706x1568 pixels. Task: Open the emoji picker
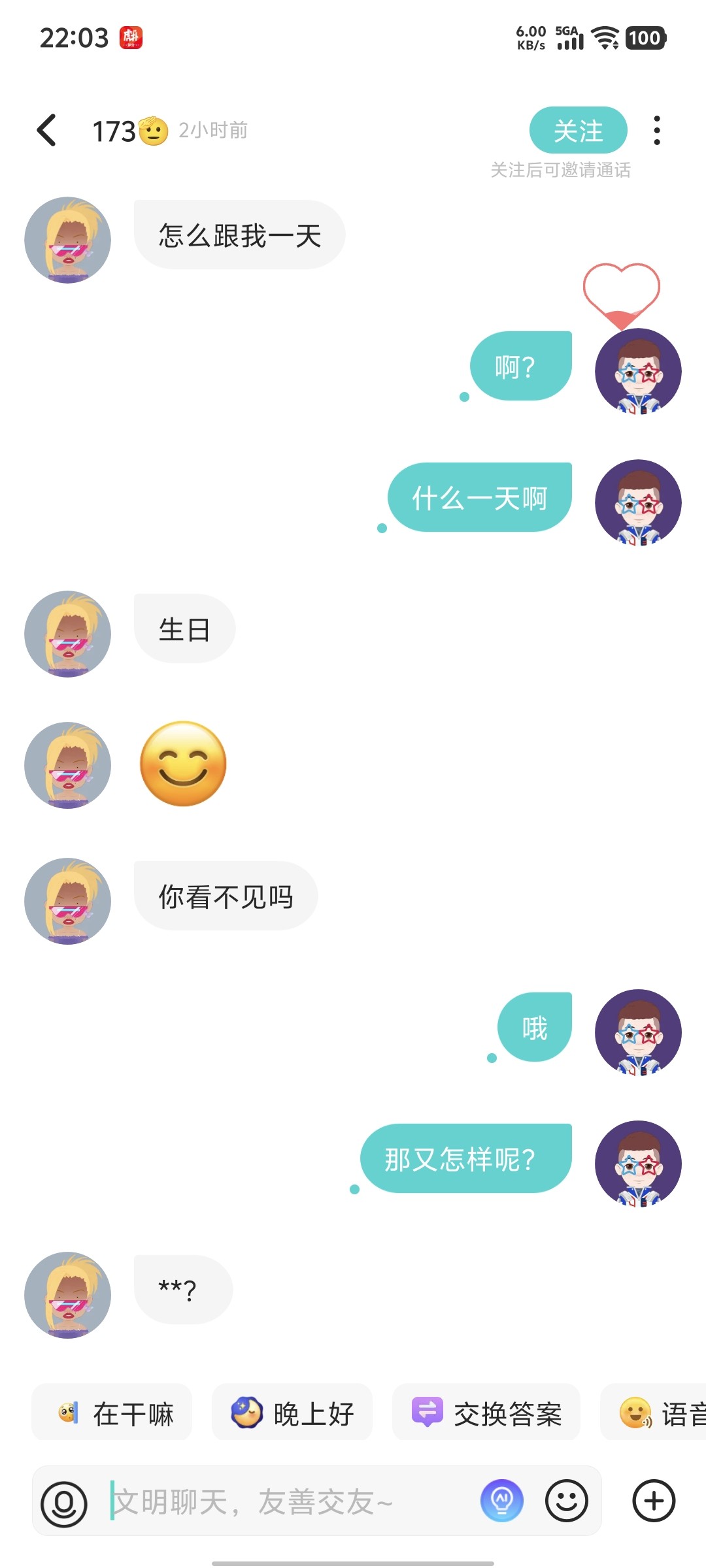click(x=567, y=1501)
